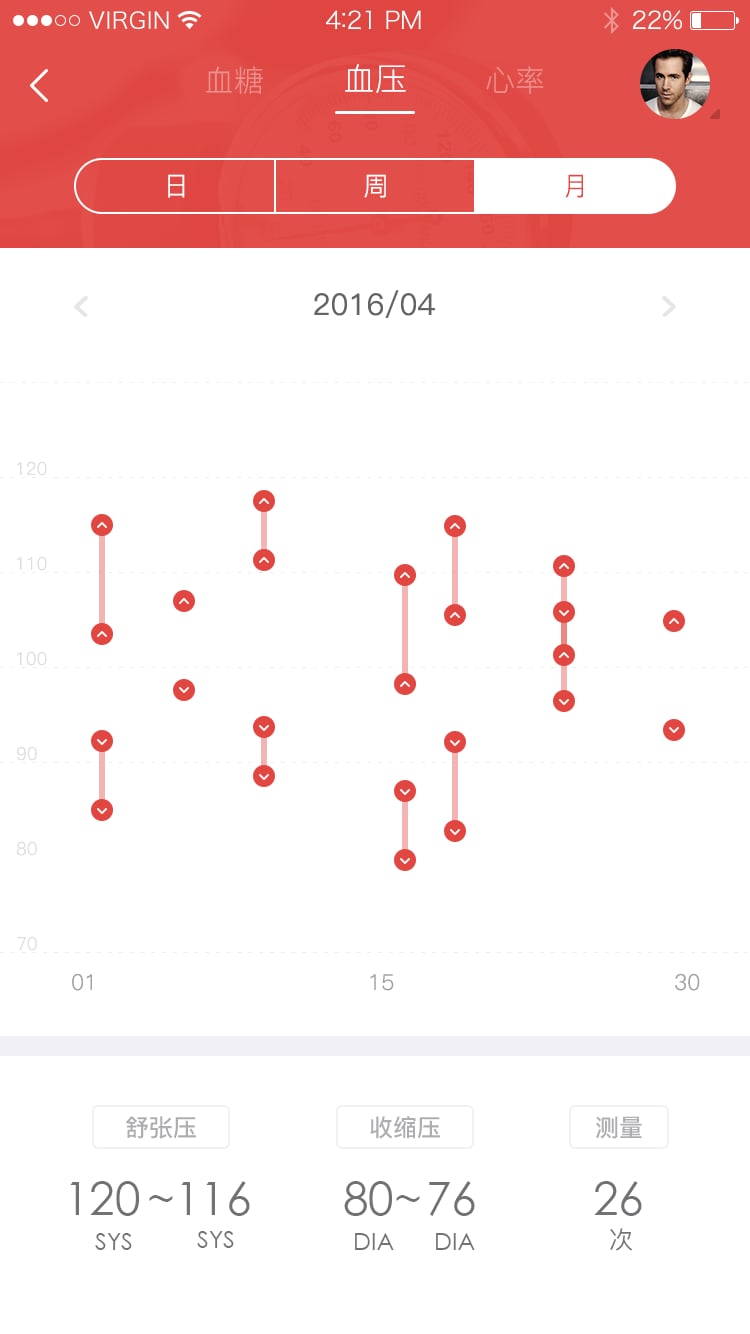
Task: Go to the previous month
Action: (x=81, y=306)
